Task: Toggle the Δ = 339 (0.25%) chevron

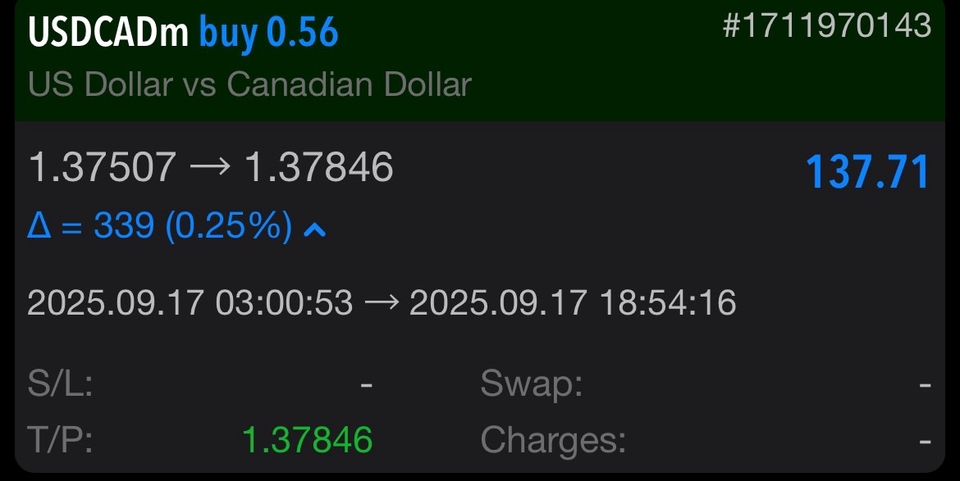Action: (314, 229)
